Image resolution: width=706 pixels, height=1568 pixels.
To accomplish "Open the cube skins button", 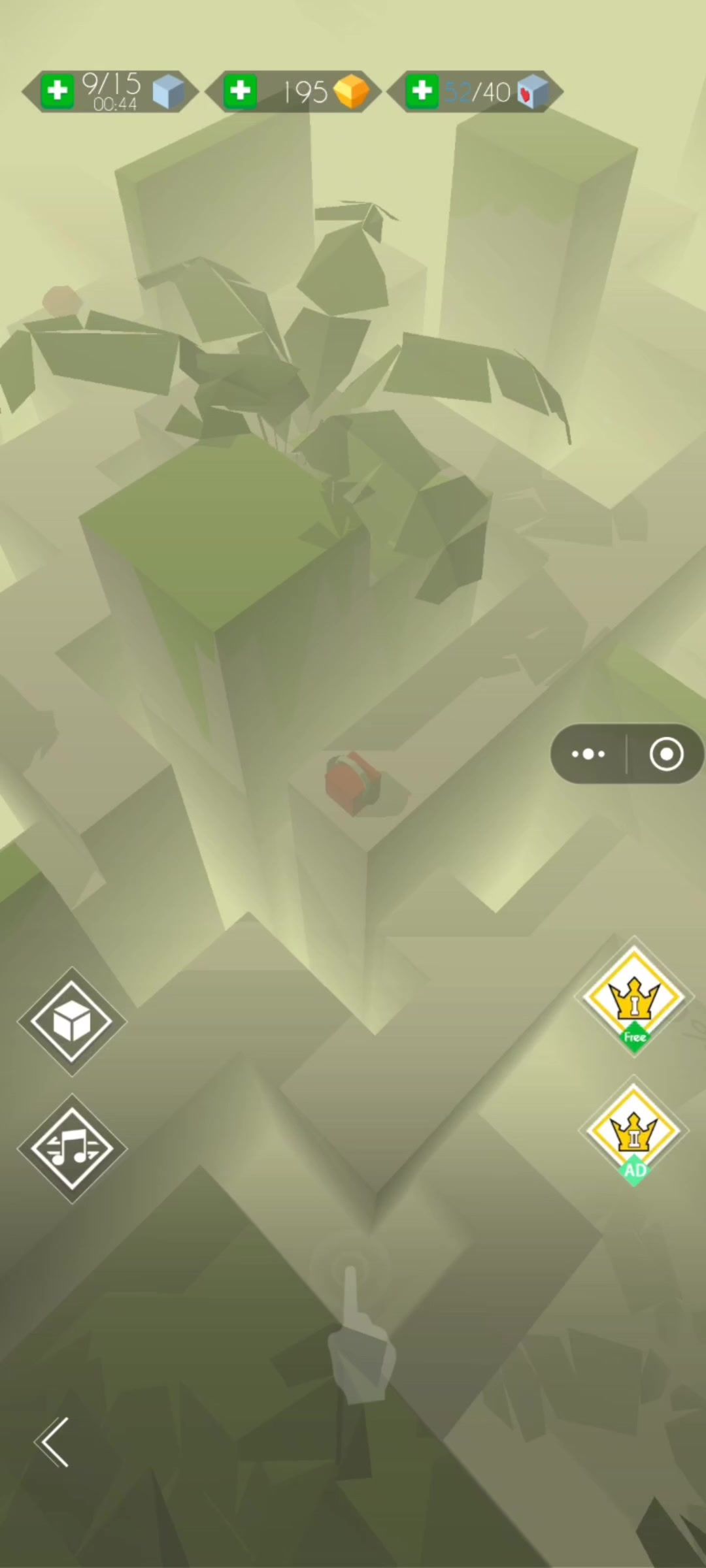I will 72,1022.
